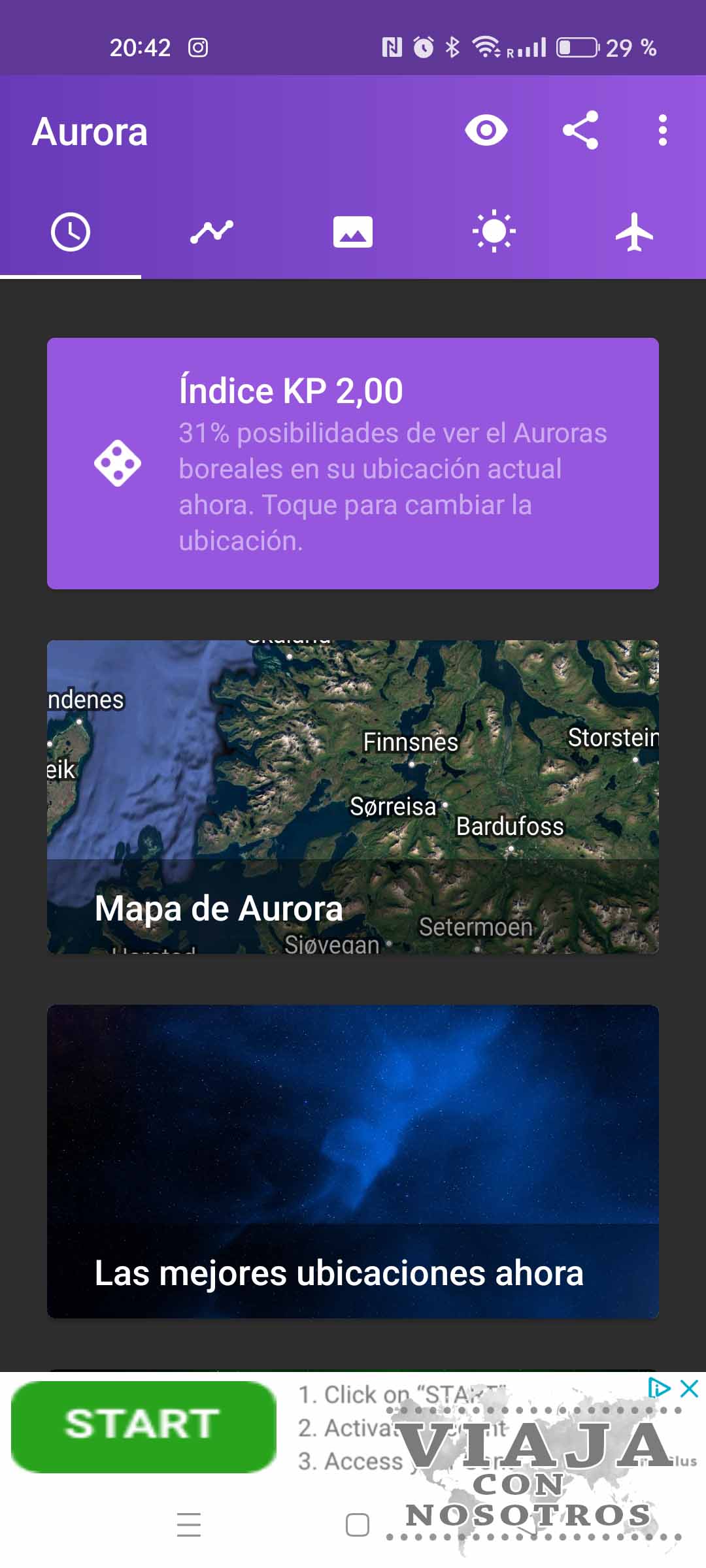The width and height of the screenshot is (706, 1568).
Task: Open Las mejores ubicaciones ahora card
Action: pos(353,1161)
